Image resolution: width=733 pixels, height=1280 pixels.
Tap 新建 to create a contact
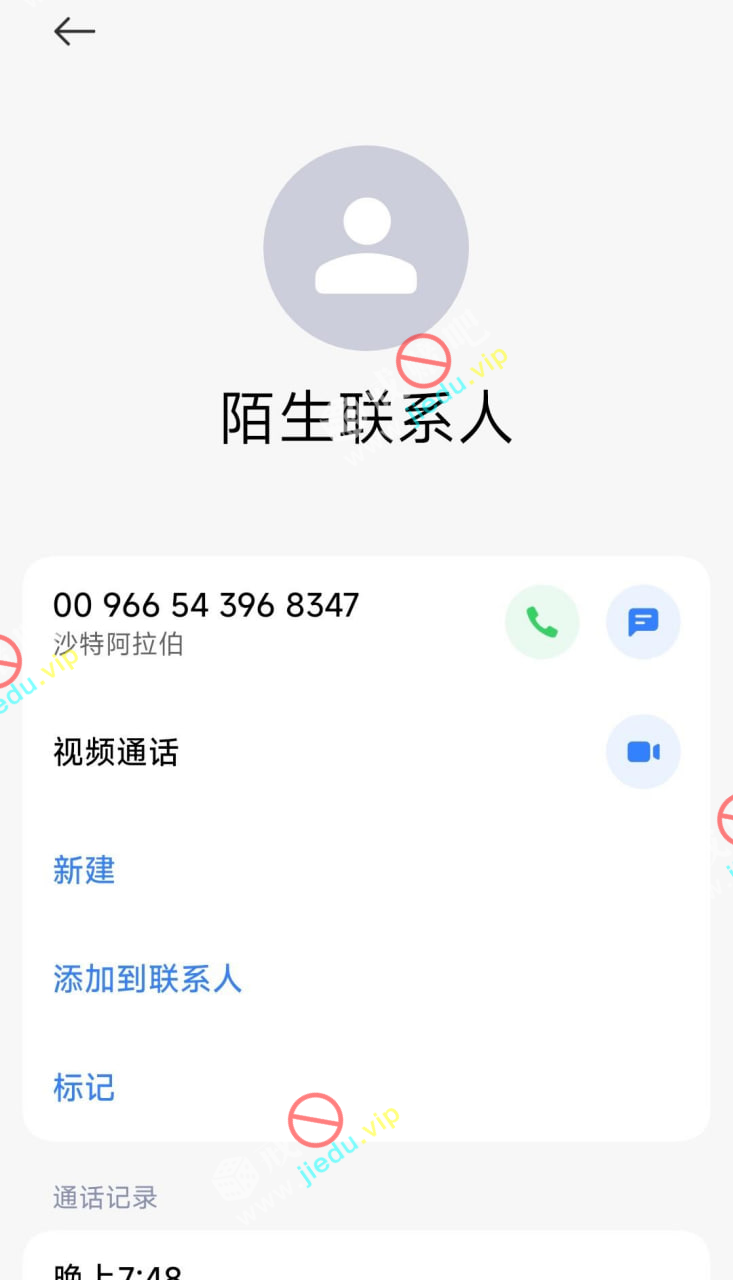point(84,870)
